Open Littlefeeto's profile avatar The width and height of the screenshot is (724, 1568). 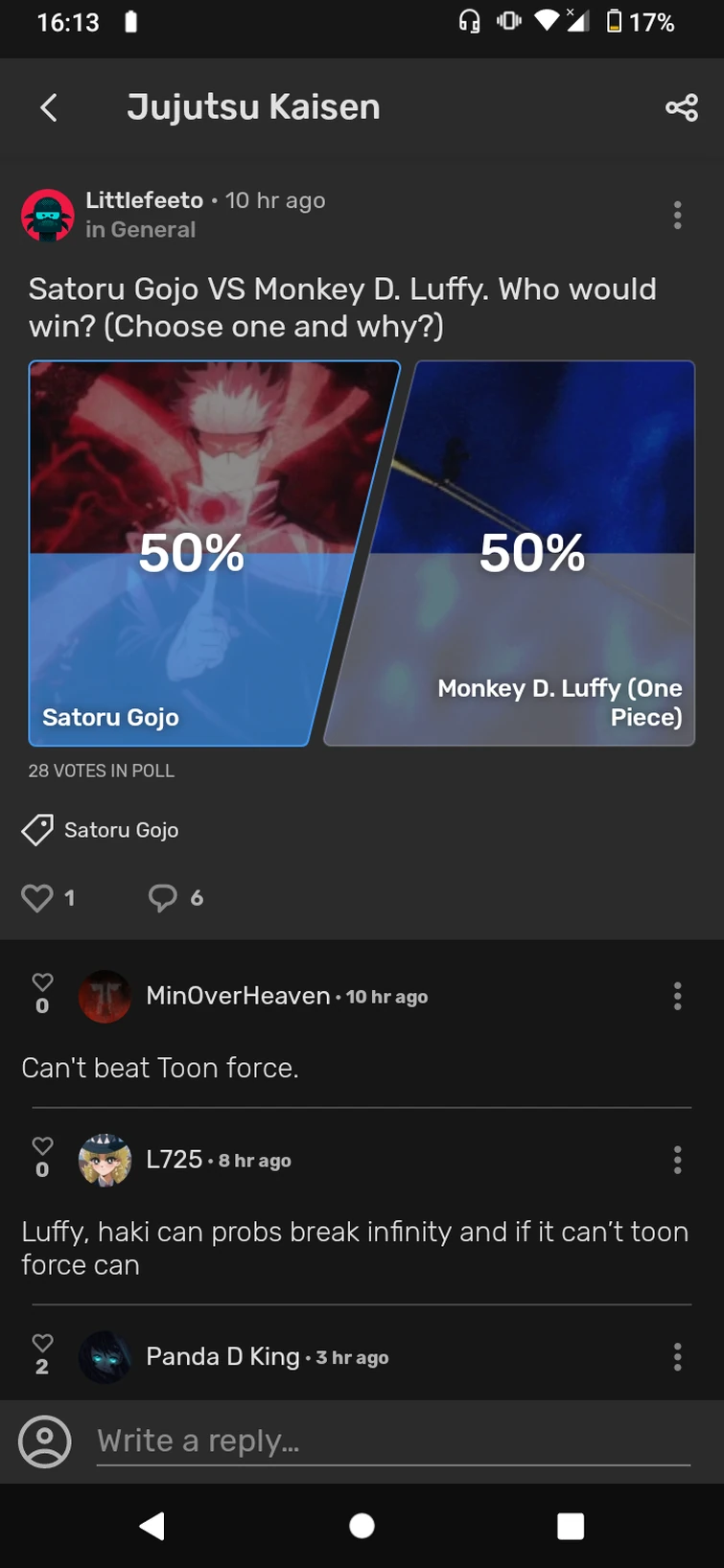click(48, 215)
